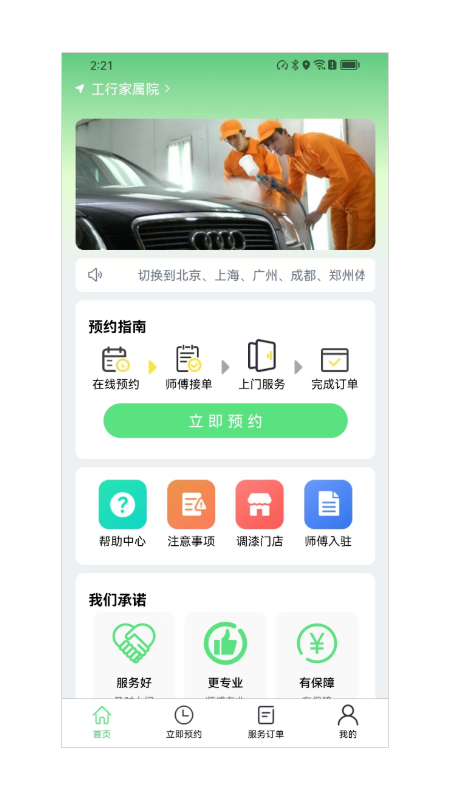Switch to the 首页 tab
This screenshot has height=800, width=450.
tap(102, 722)
